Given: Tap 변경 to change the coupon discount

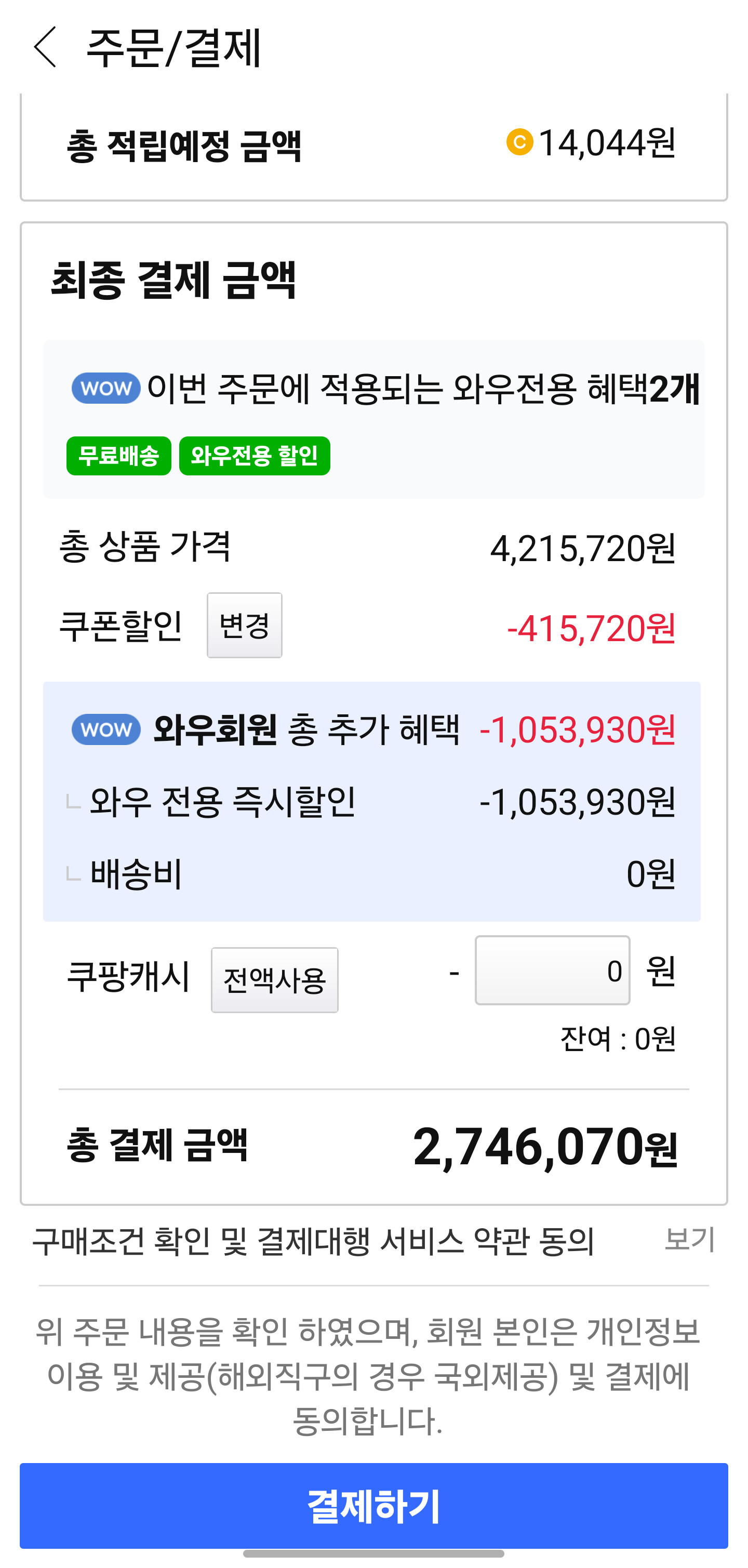Looking at the screenshot, I should tap(244, 625).
